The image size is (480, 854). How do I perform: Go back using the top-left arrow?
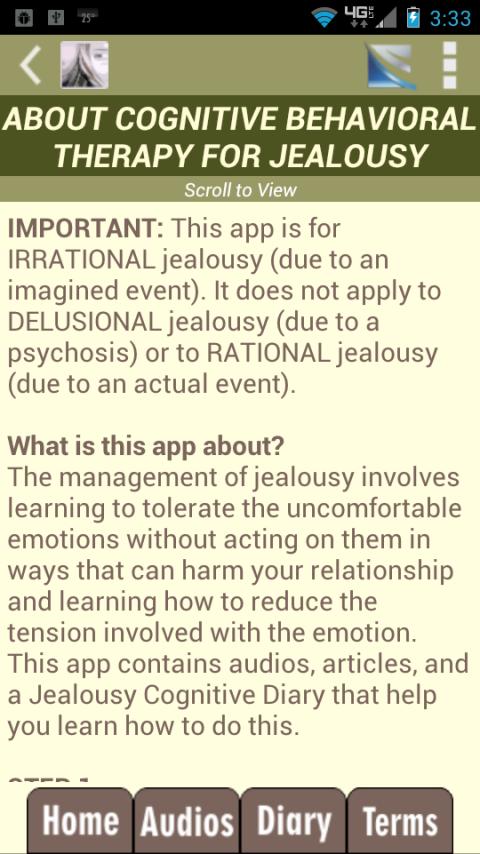(x=30, y=65)
